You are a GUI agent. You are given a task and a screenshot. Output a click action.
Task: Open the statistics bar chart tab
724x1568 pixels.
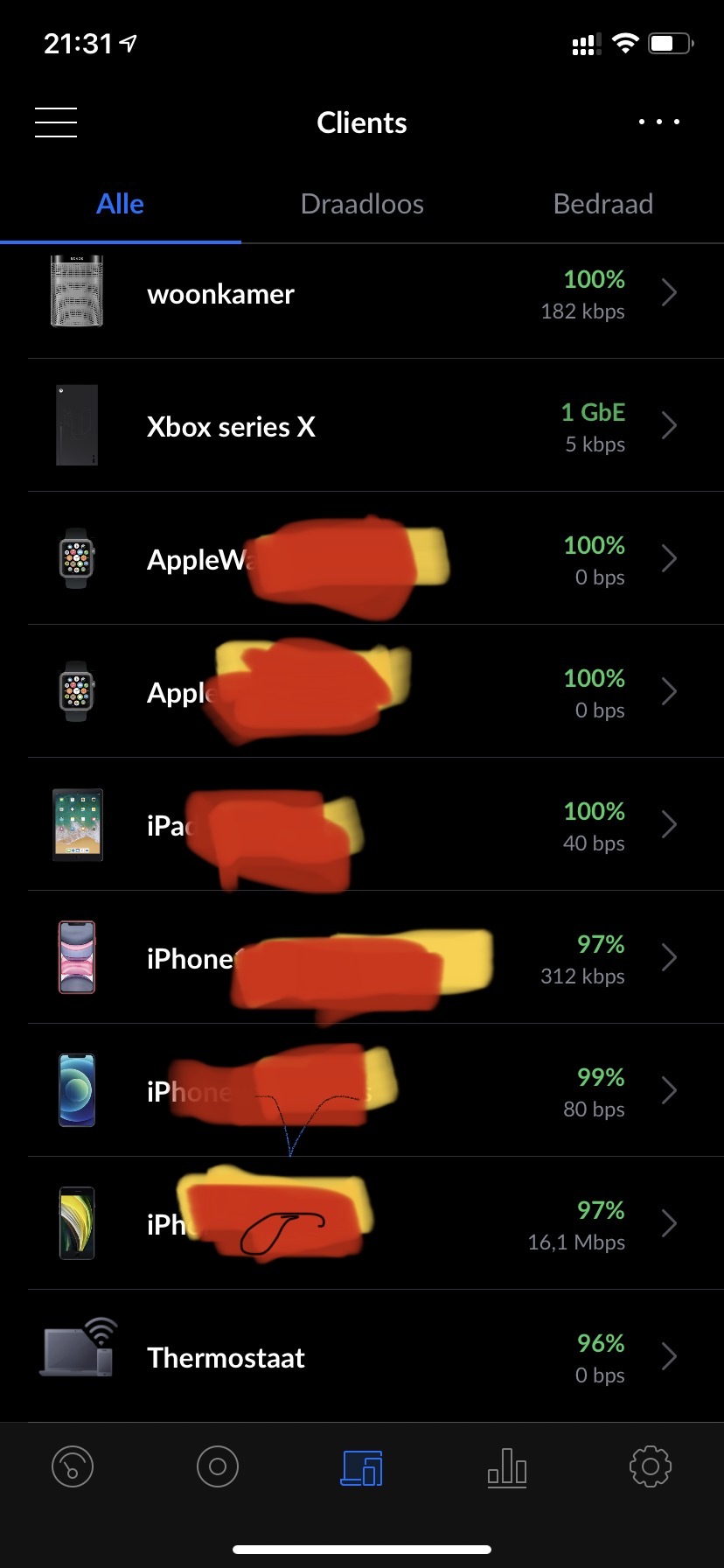point(507,1466)
